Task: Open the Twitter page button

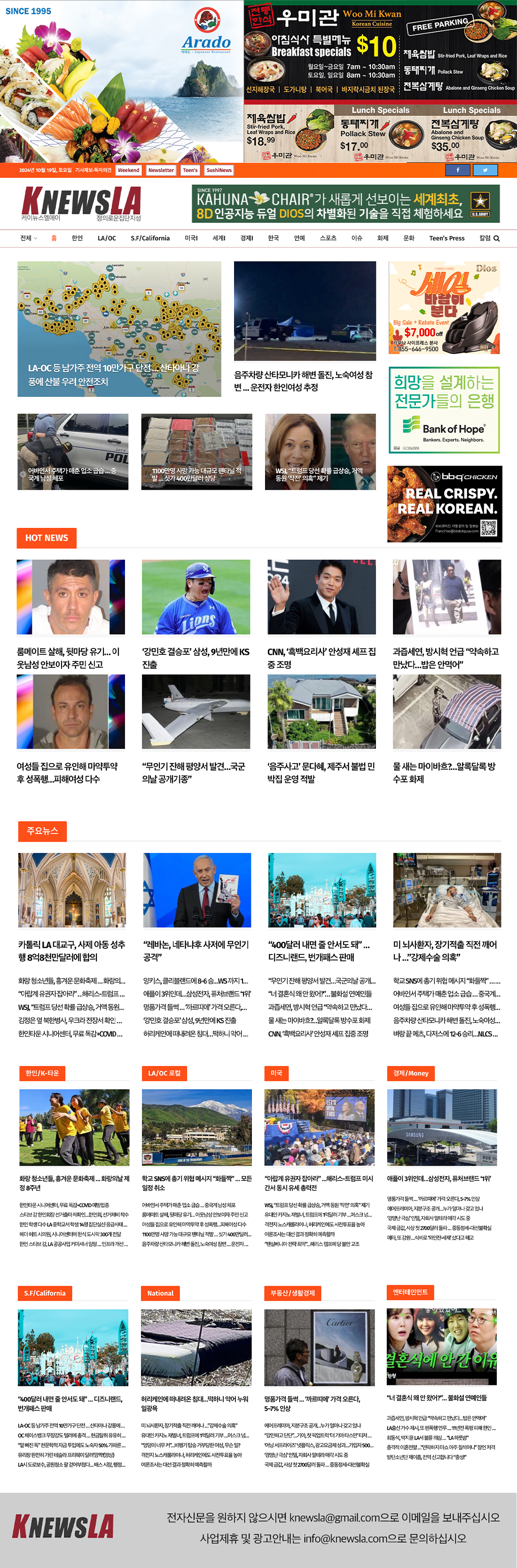Action: point(485,170)
